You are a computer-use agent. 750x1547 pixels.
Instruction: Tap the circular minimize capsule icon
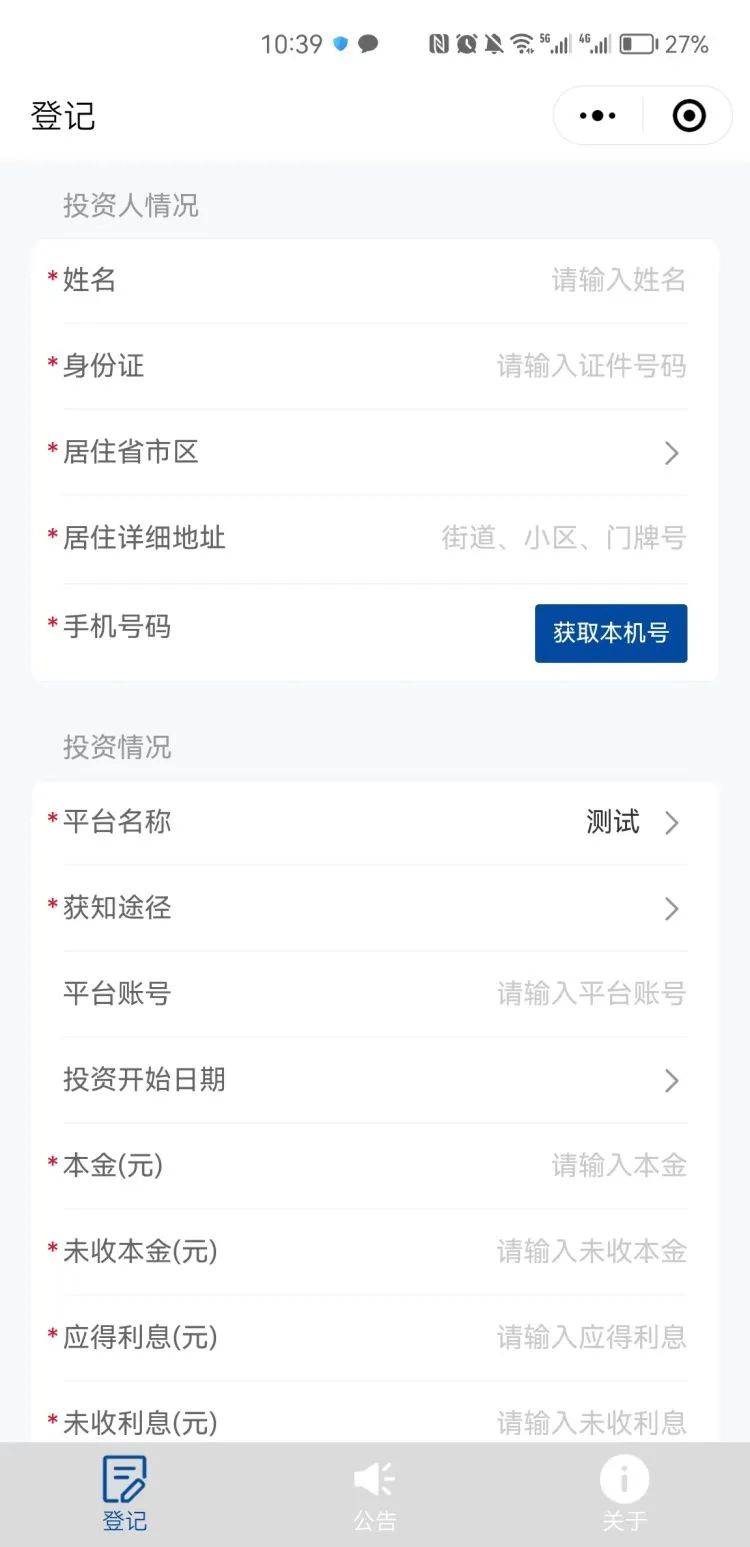point(688,115)
